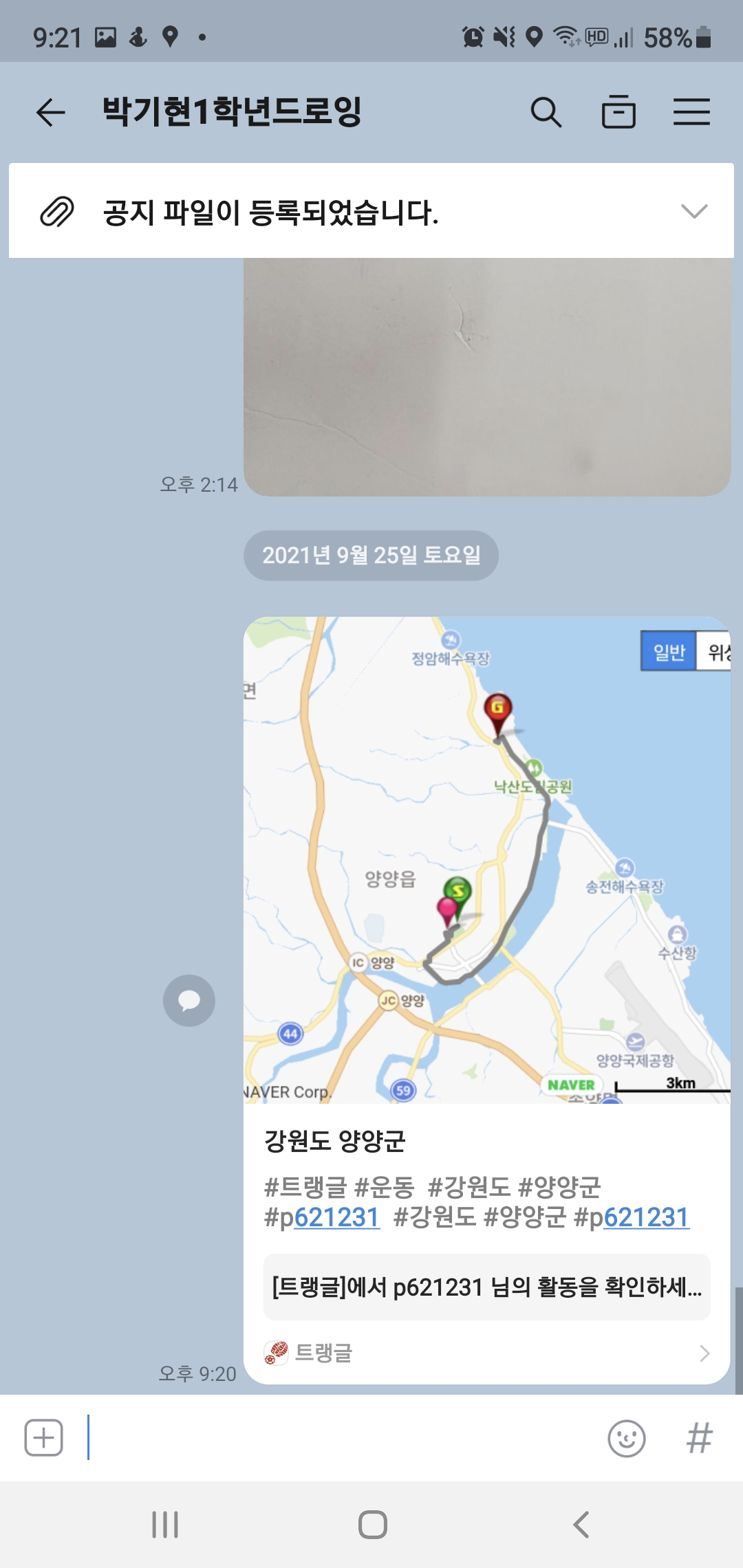Viewport: 743px width, 1568px height.
Task: Open the 강원도 양양군 map card
Action: [x=486, y=860]
